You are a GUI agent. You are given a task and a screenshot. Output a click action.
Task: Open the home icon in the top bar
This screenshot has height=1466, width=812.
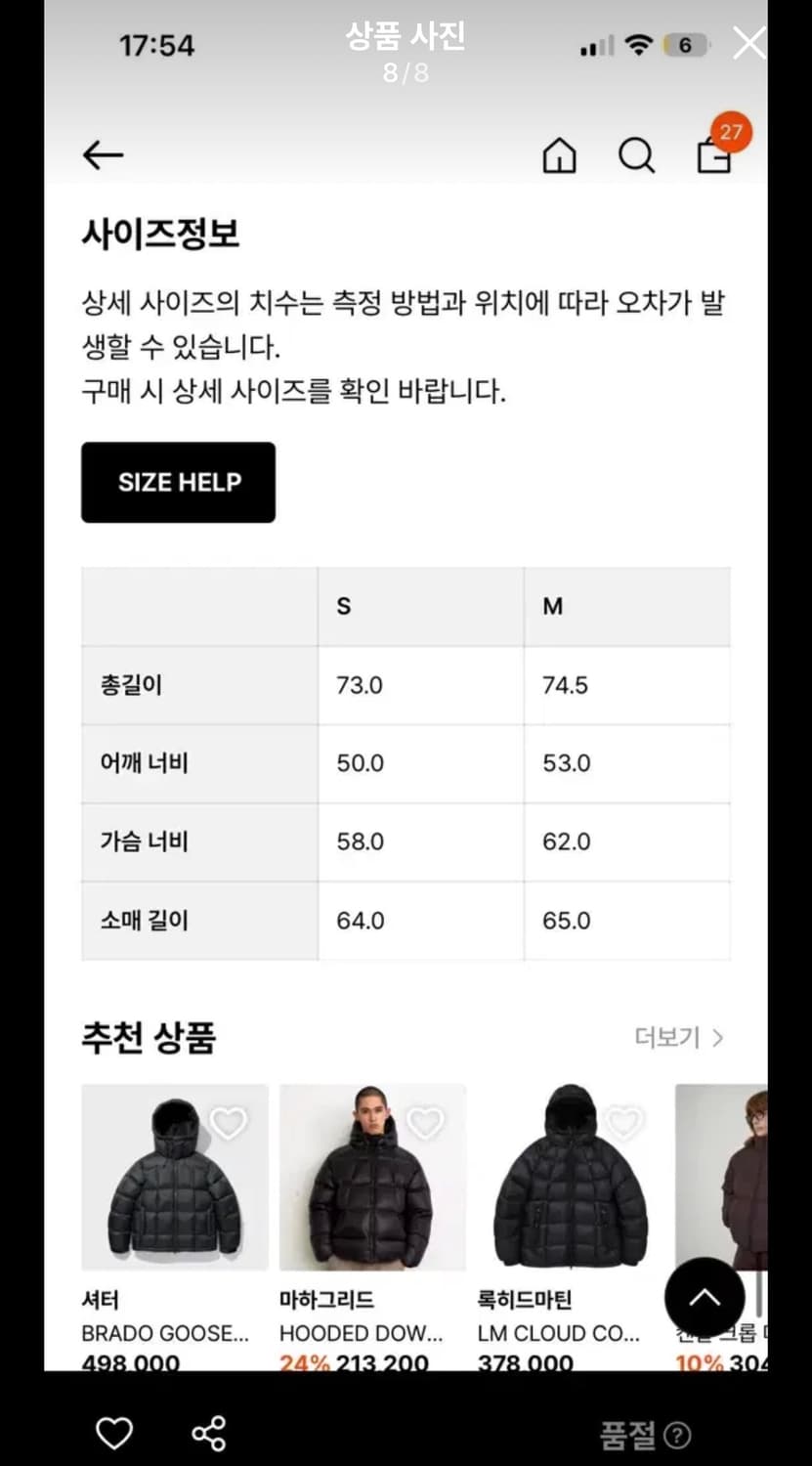tap(559, 155)
